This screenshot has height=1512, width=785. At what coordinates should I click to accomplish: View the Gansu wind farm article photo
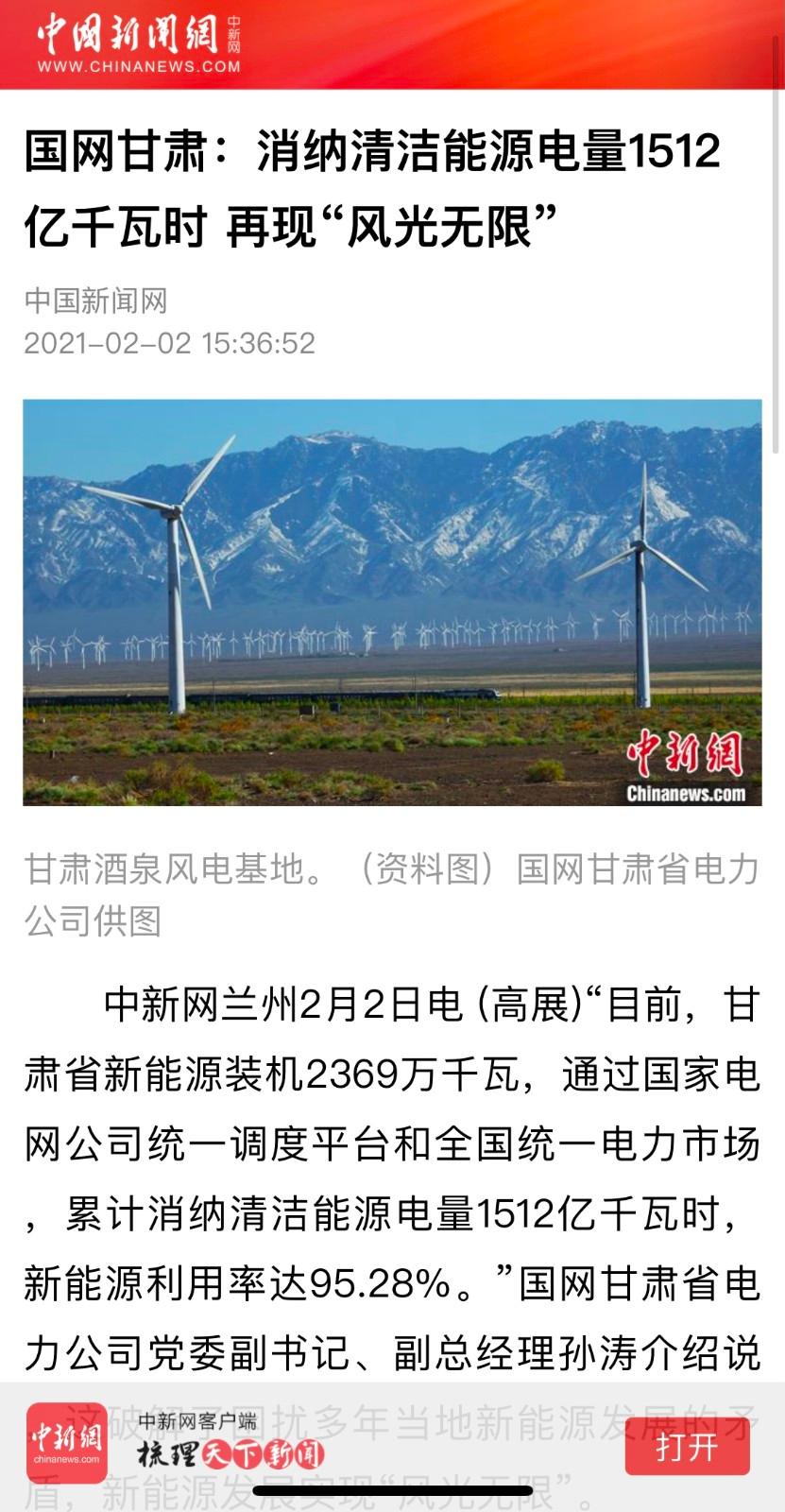[x=392, y=603]
